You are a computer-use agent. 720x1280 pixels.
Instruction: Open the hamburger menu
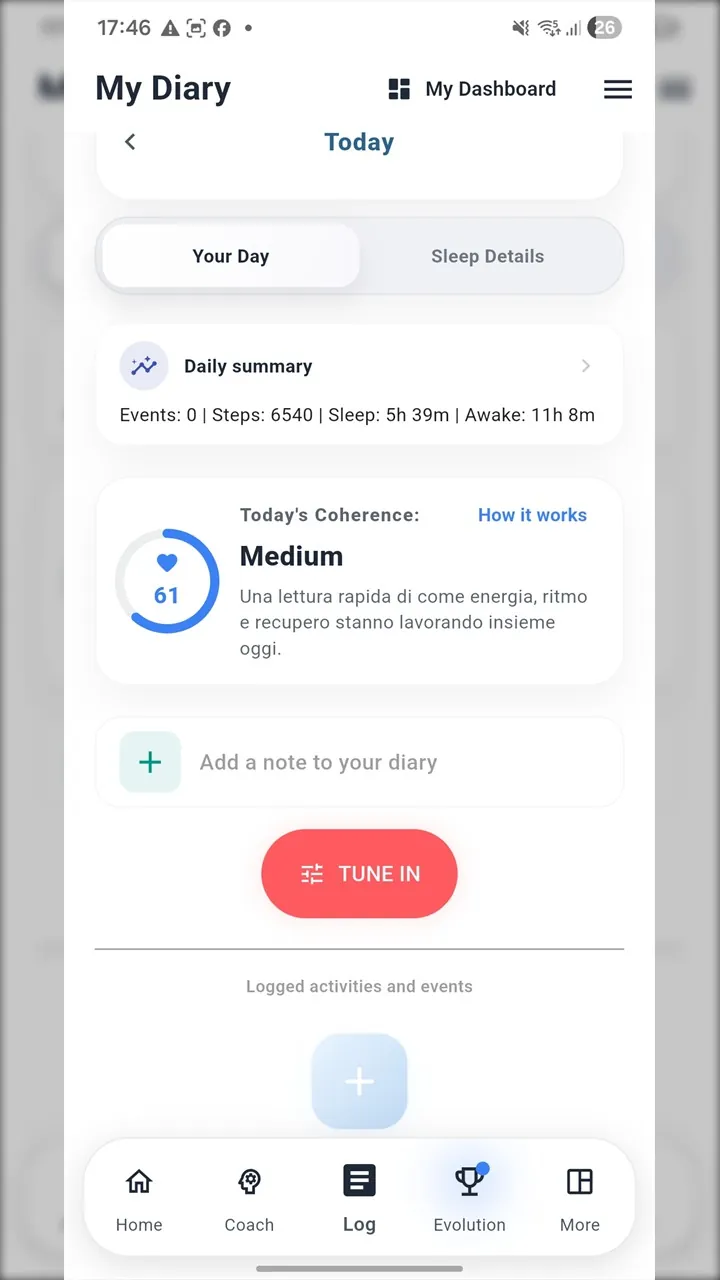coord(618,89)
